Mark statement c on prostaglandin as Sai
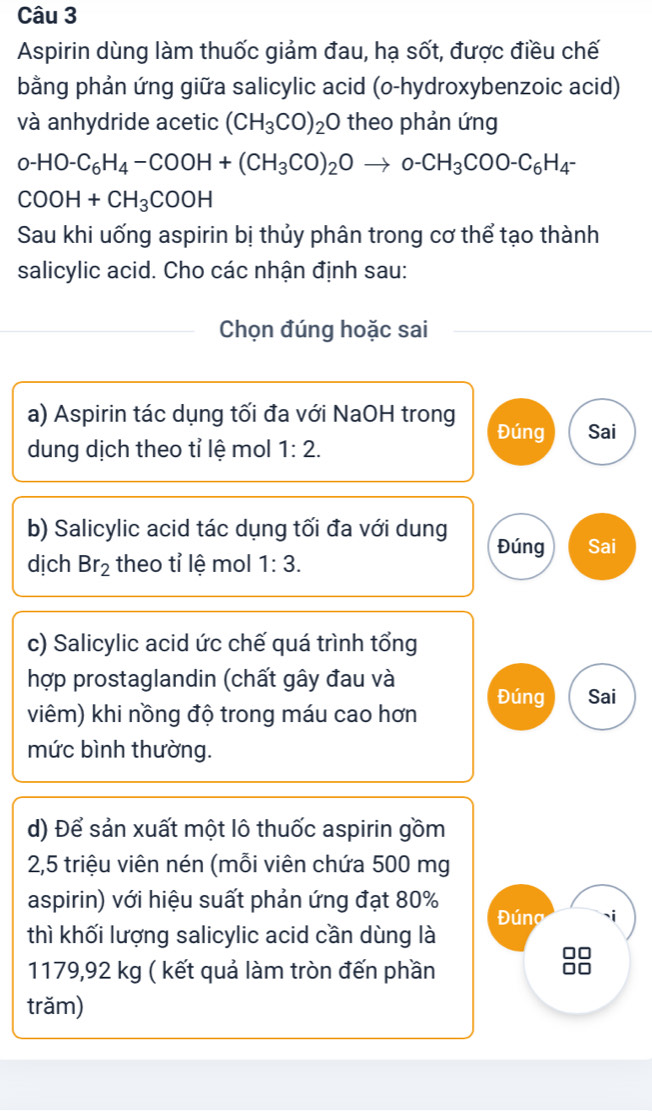652x1111 pixels. (602, 697)
